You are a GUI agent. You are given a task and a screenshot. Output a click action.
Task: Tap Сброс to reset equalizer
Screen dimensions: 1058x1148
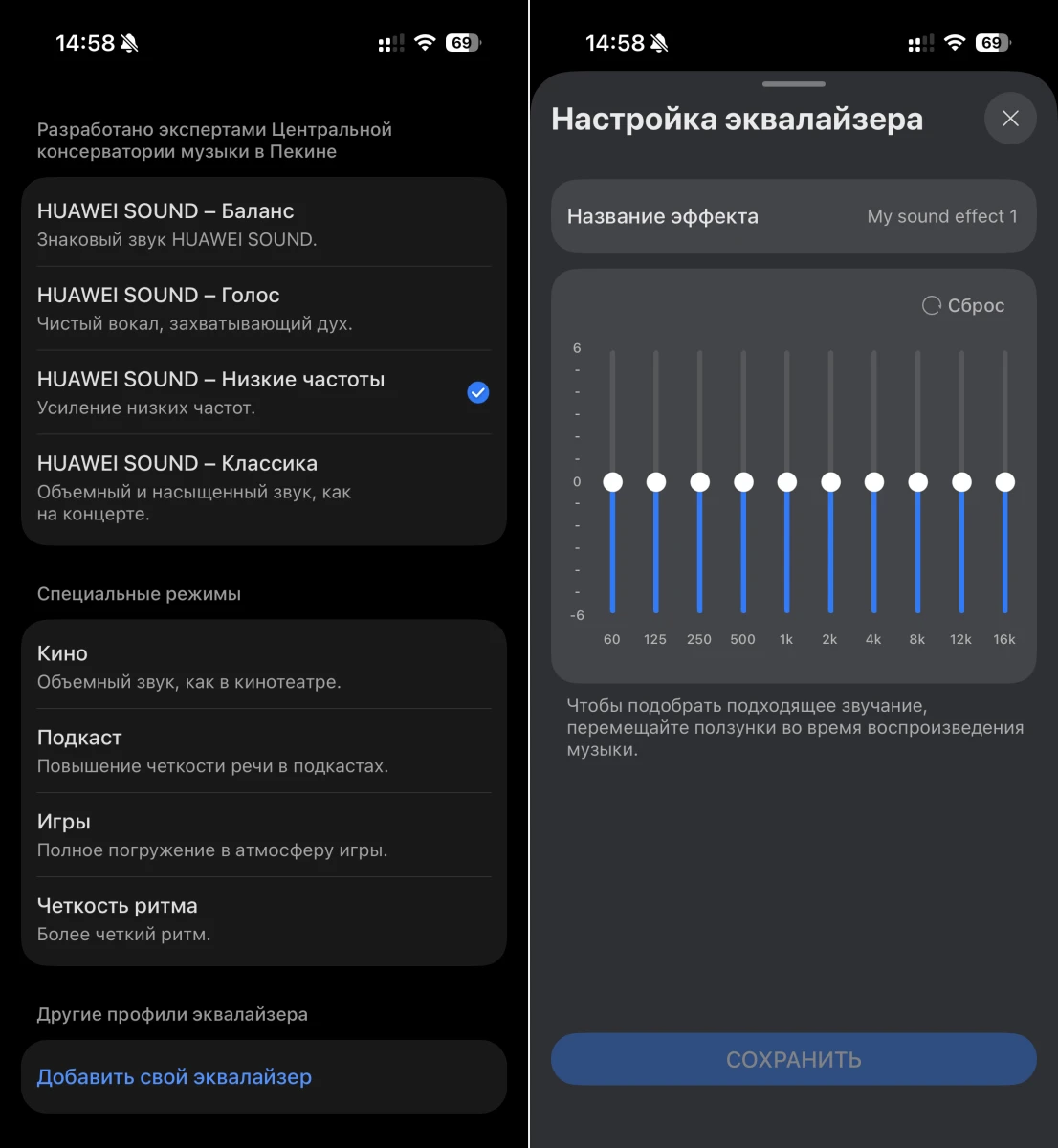(963, 305)
